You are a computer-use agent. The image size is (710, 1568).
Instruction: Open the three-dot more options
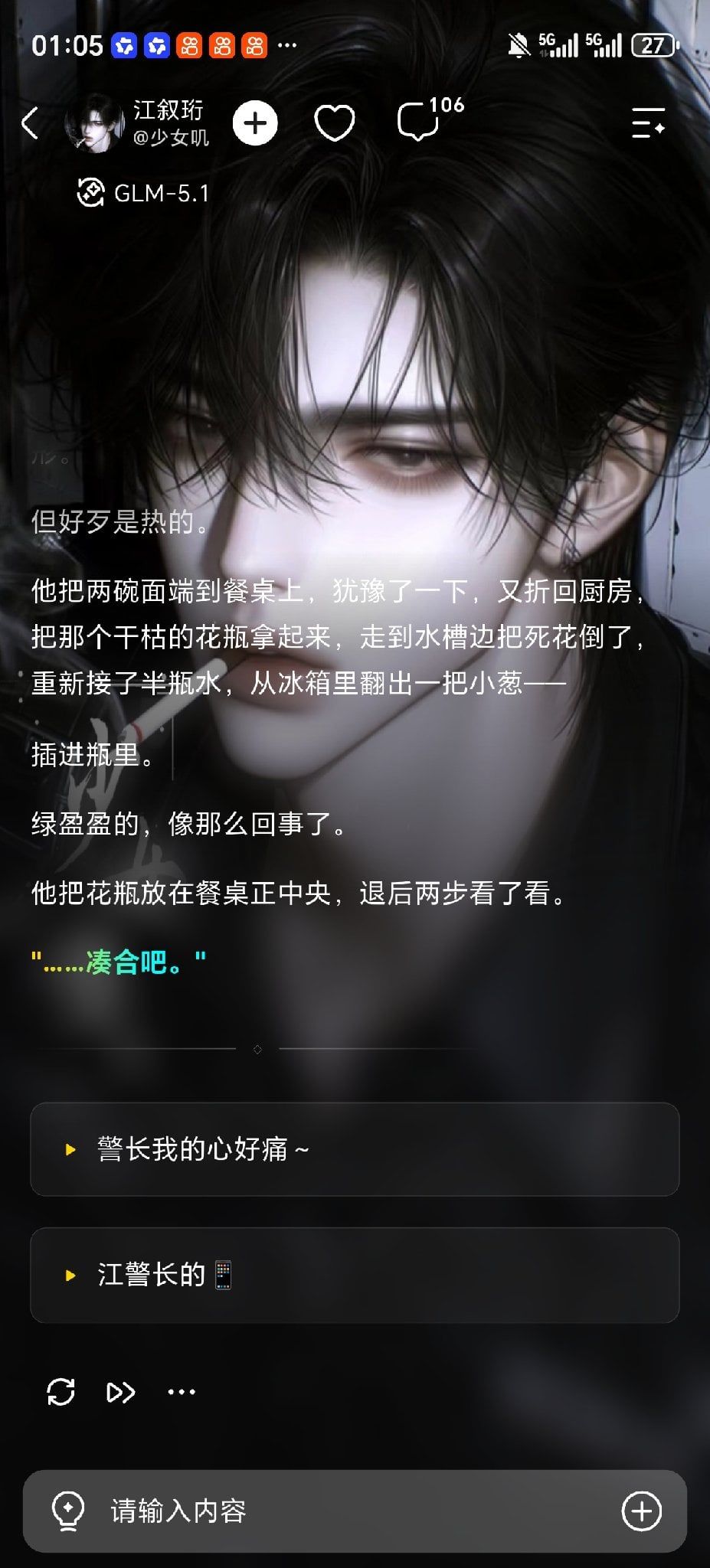pos(182,1392)
